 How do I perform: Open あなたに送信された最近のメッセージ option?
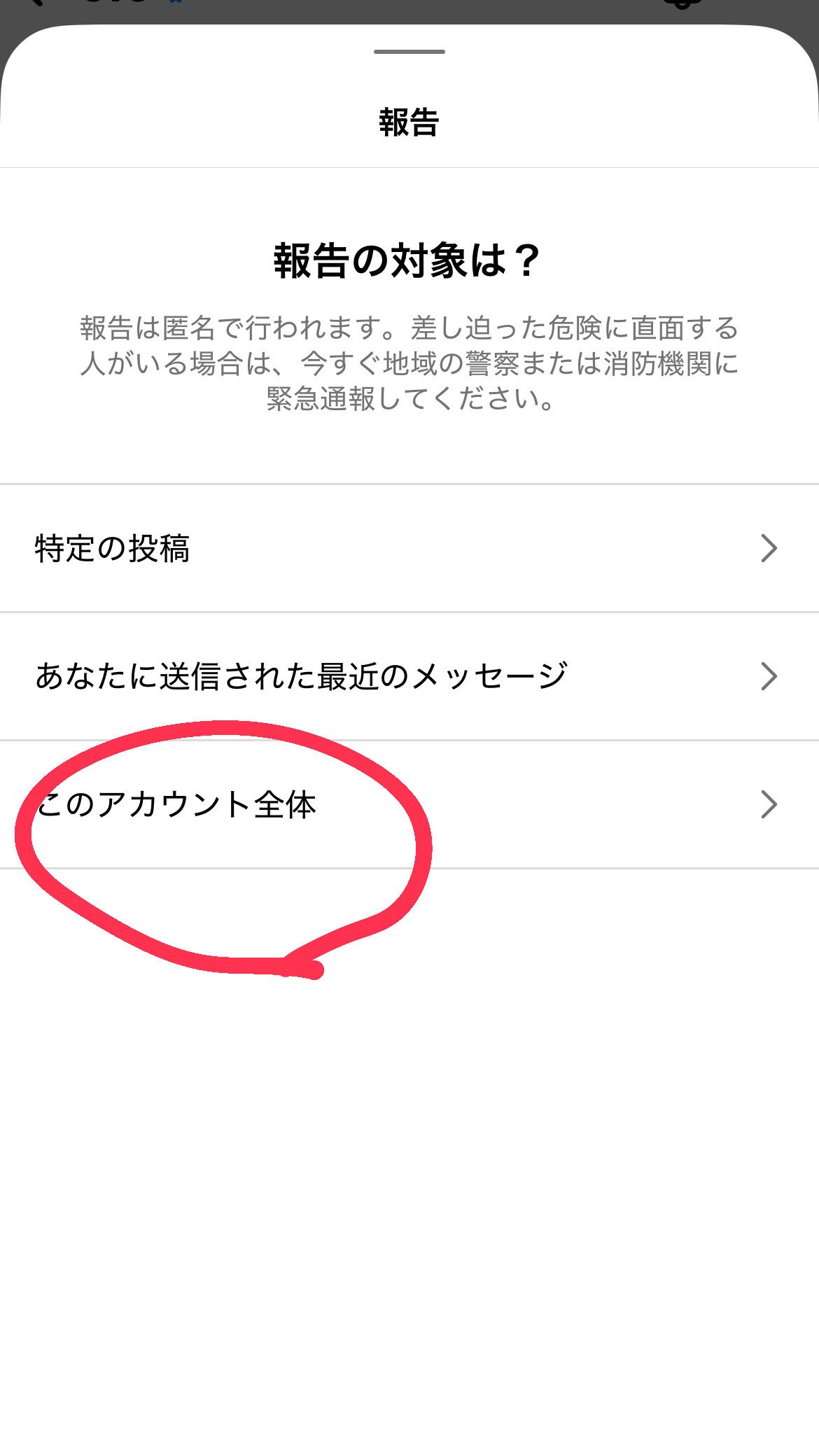pyautogui.click(x=409, y=676)
